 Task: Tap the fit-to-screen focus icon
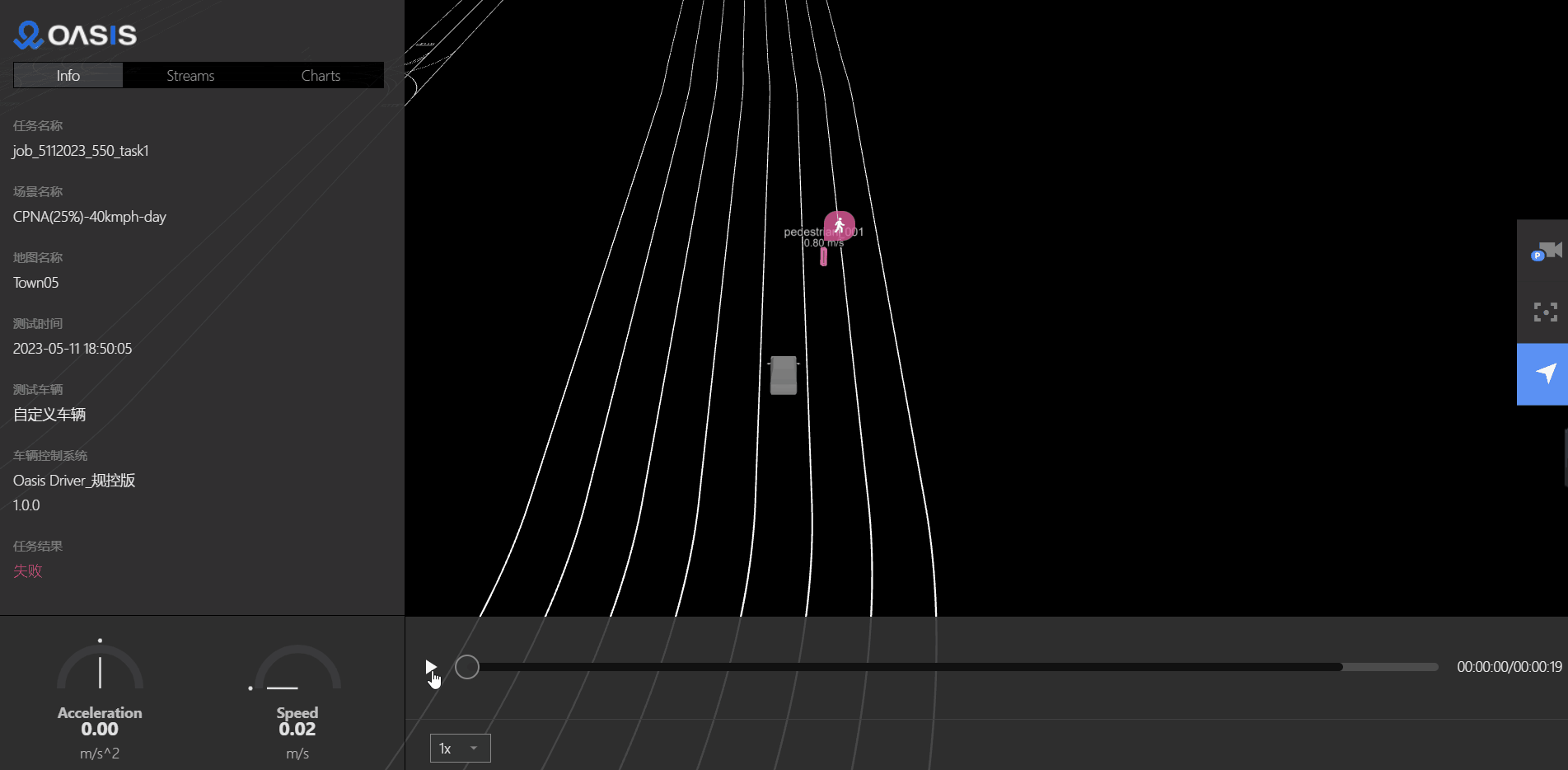[1545, 312]
